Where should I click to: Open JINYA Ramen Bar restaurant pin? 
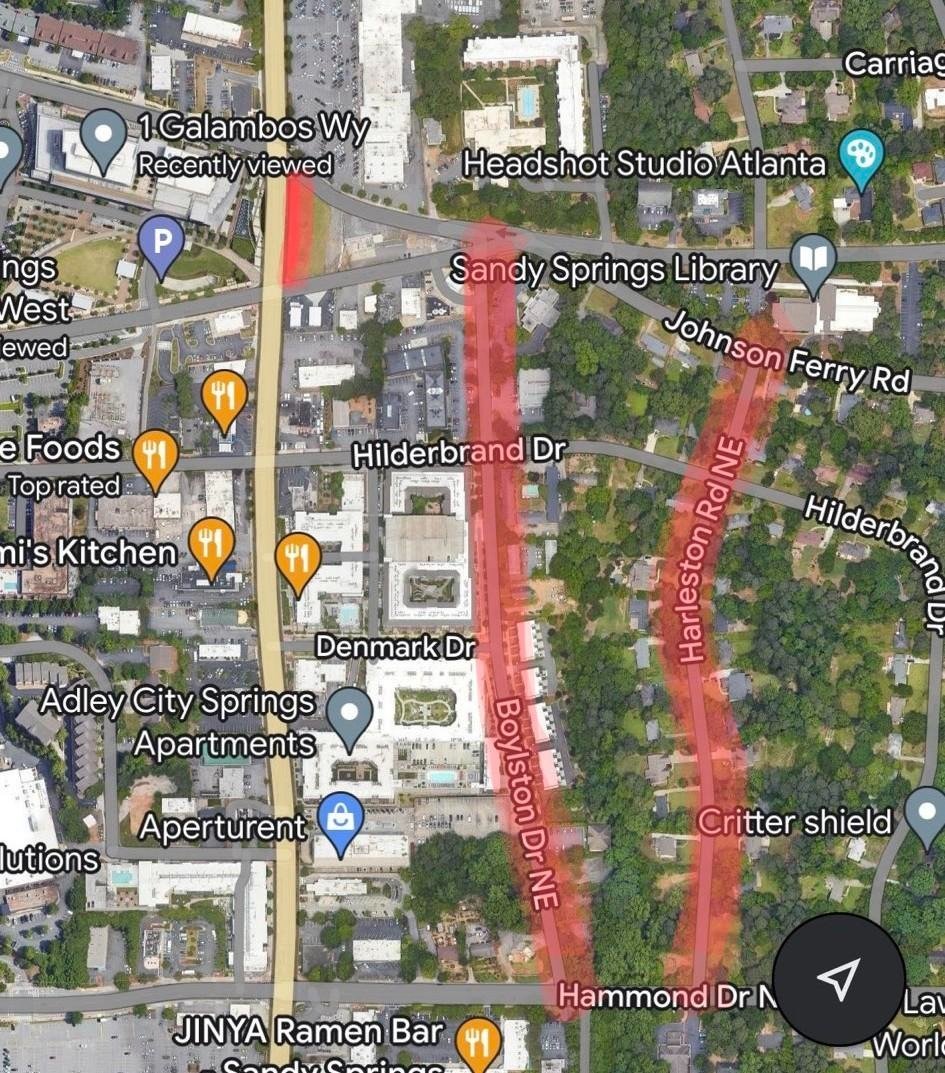click(x=478, y=1042)
